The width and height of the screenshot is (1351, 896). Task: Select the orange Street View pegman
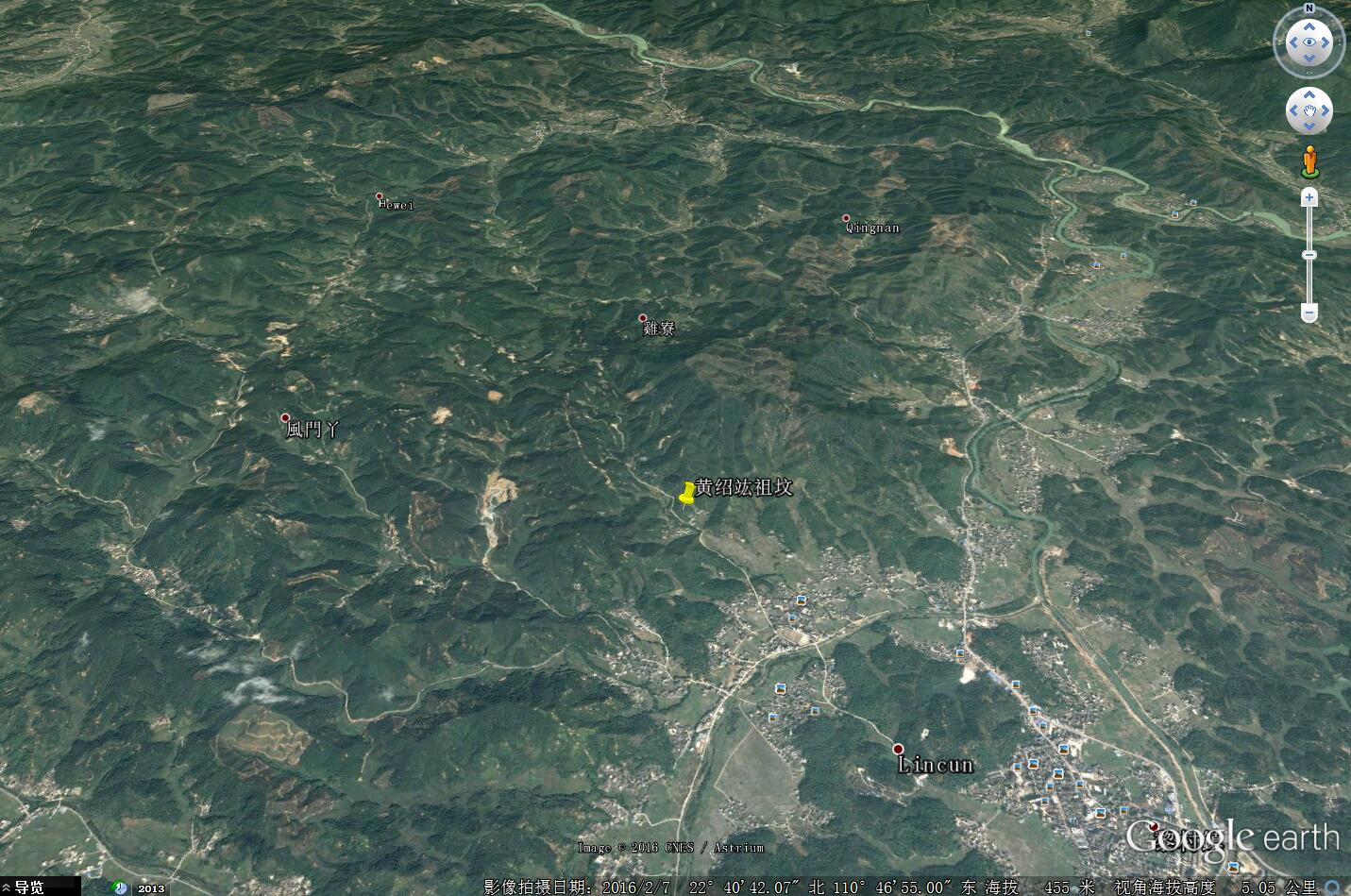[x=1309, y=161]
